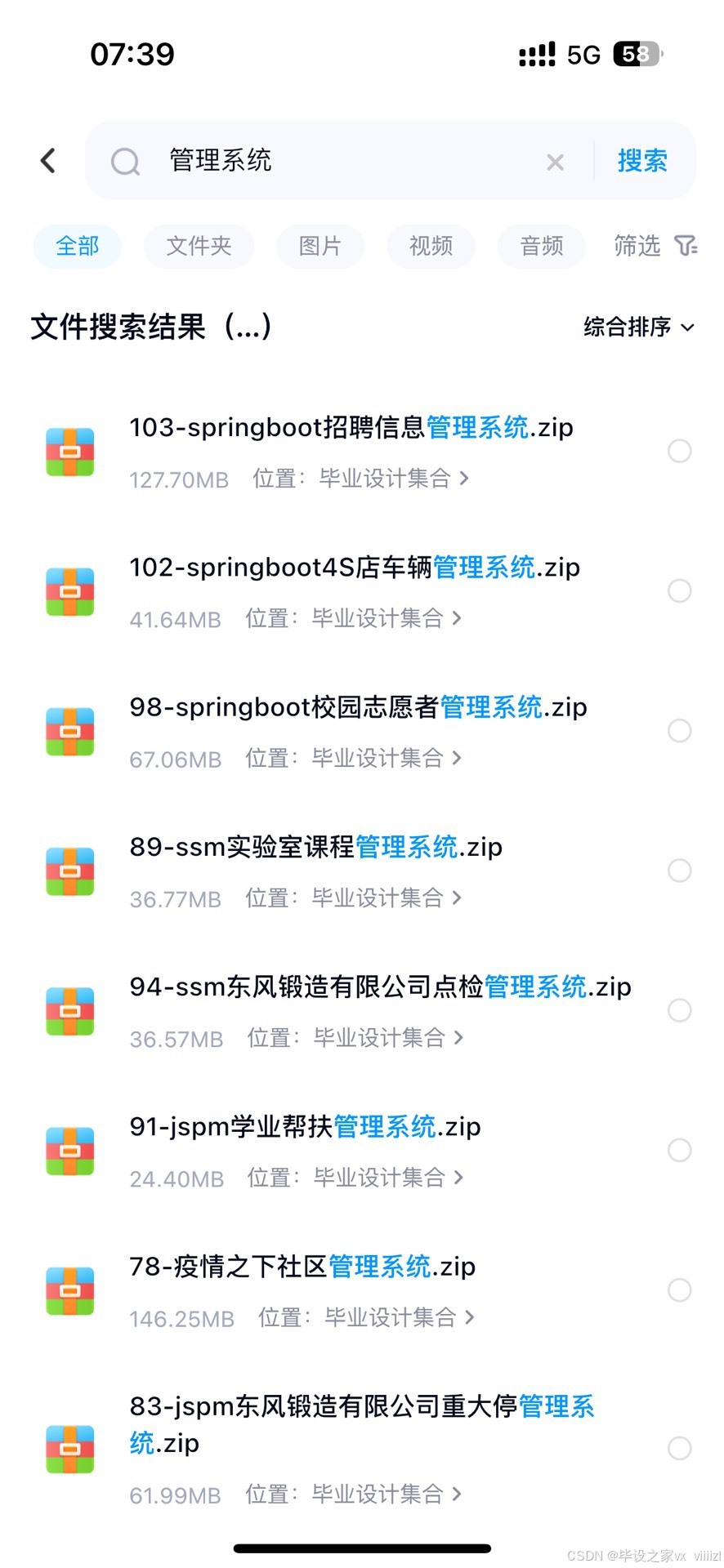Open 83-jspm东风锻造有限公司重大停管理系统.zip

362,1425
